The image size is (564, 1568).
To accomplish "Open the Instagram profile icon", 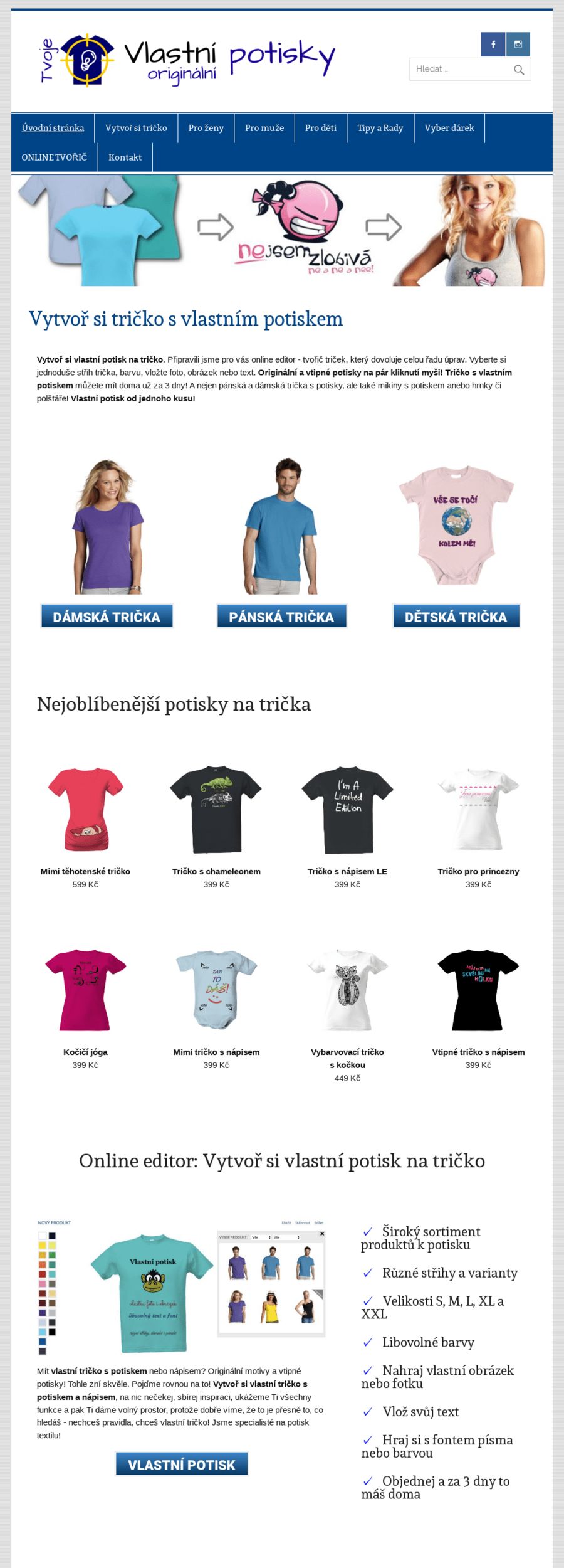I will pos(518,45).
